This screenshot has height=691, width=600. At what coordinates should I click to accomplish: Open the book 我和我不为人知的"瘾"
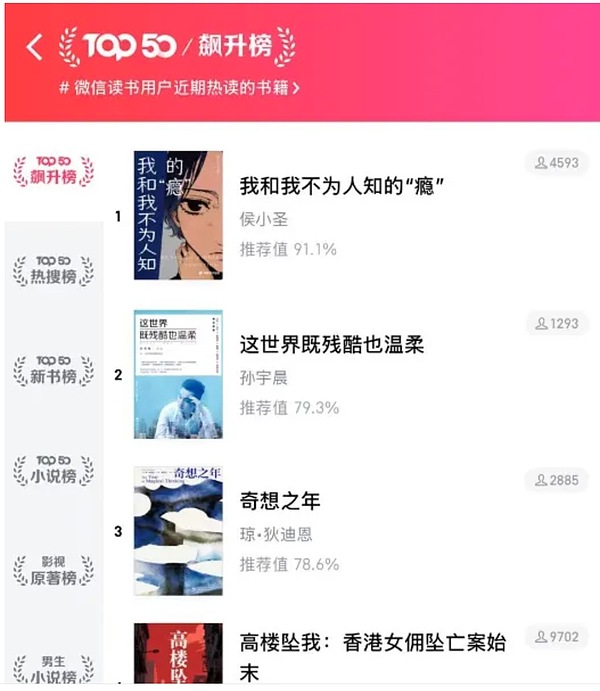[x=341, y=187]
